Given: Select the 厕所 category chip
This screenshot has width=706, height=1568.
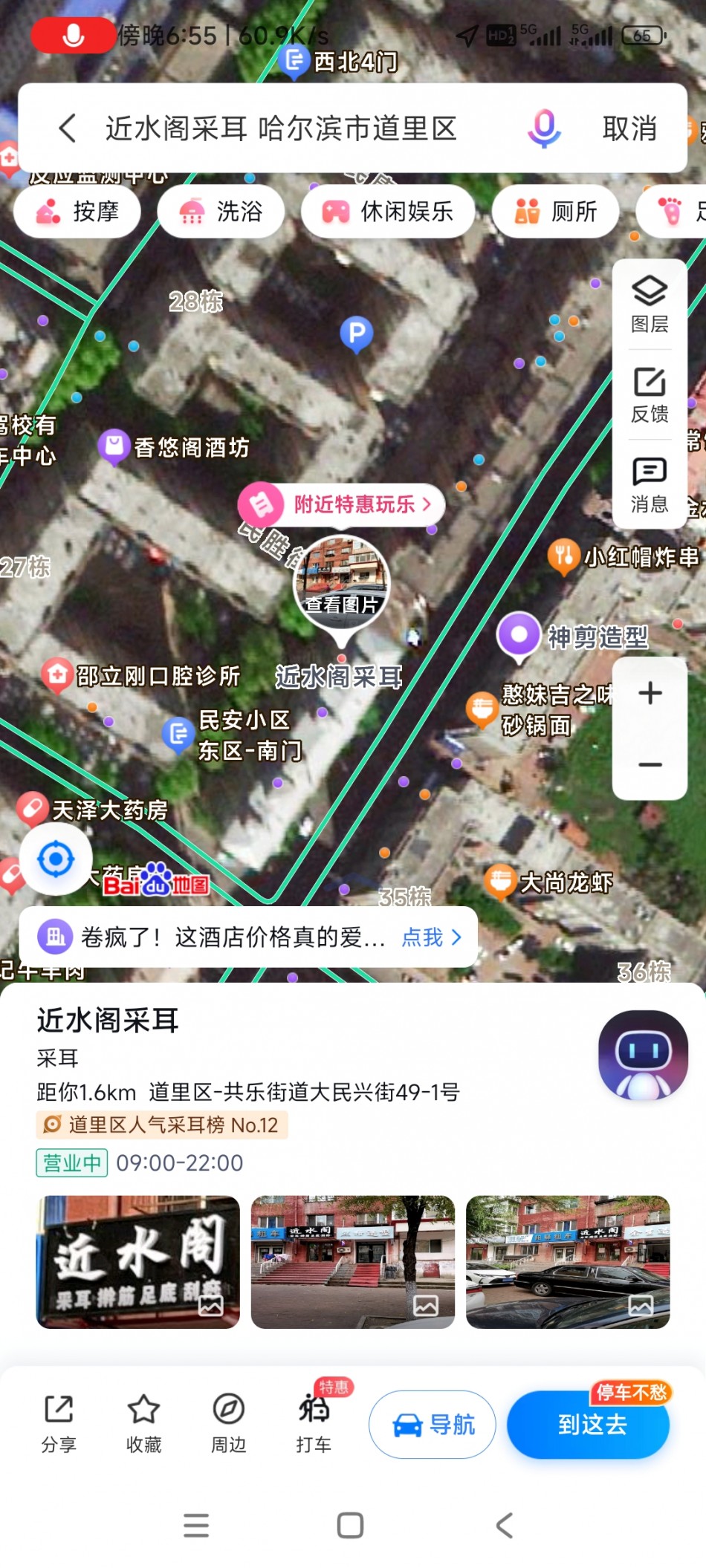Looking at the screenshot, I should click(x=555, y=212).
